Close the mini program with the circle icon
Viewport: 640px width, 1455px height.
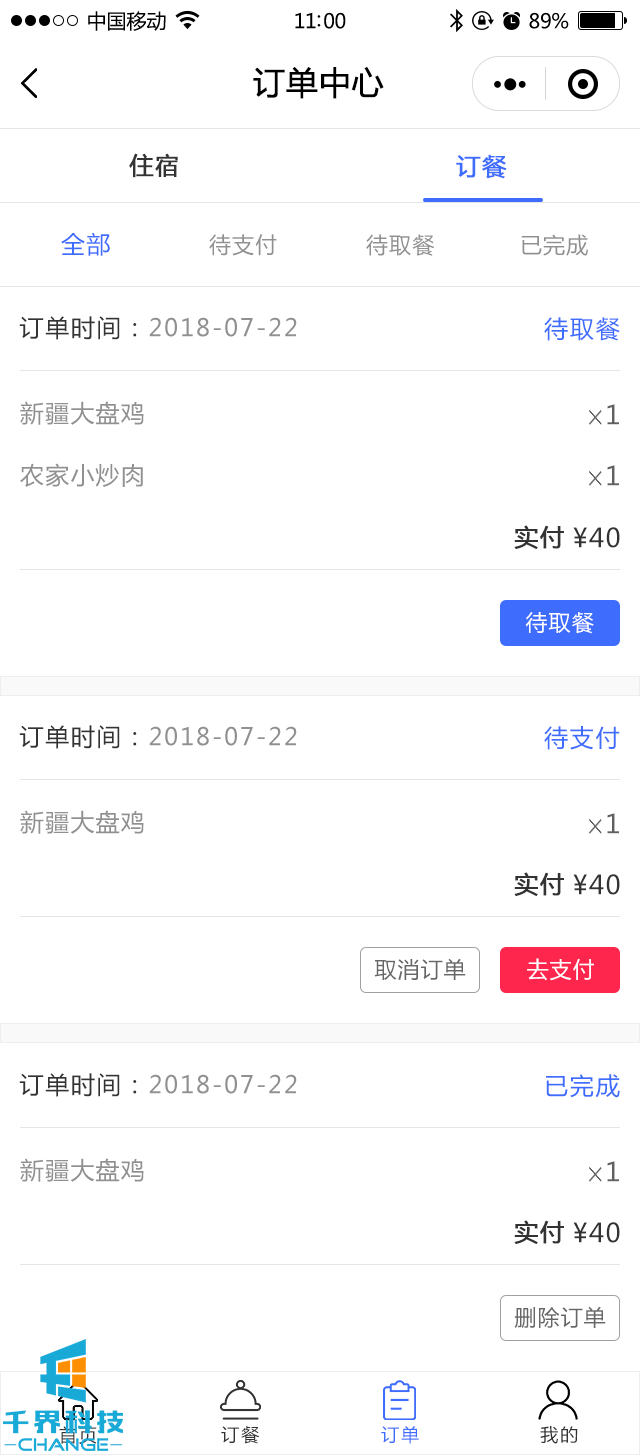(x=582, y=84)
